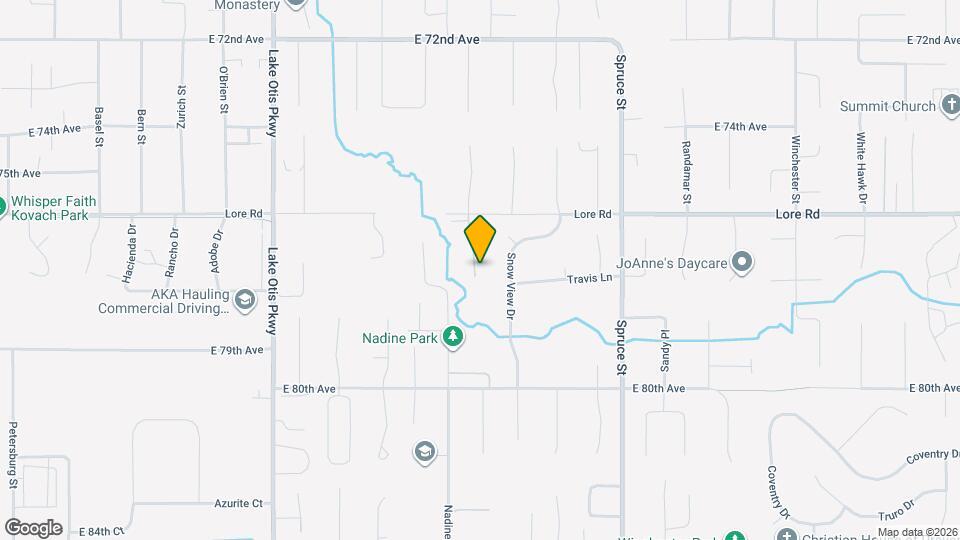Tap the orange location pin
The image size is (960, 540).
(x=480, y=239)
